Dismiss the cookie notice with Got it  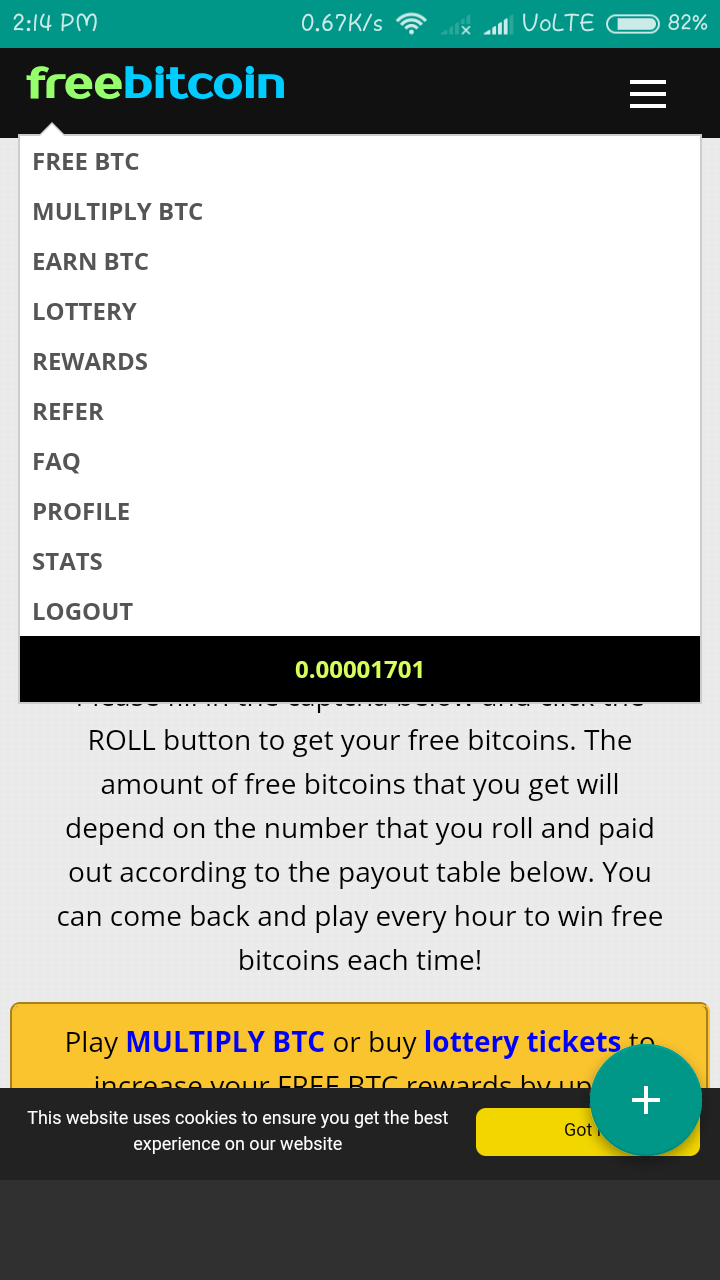532,1131
